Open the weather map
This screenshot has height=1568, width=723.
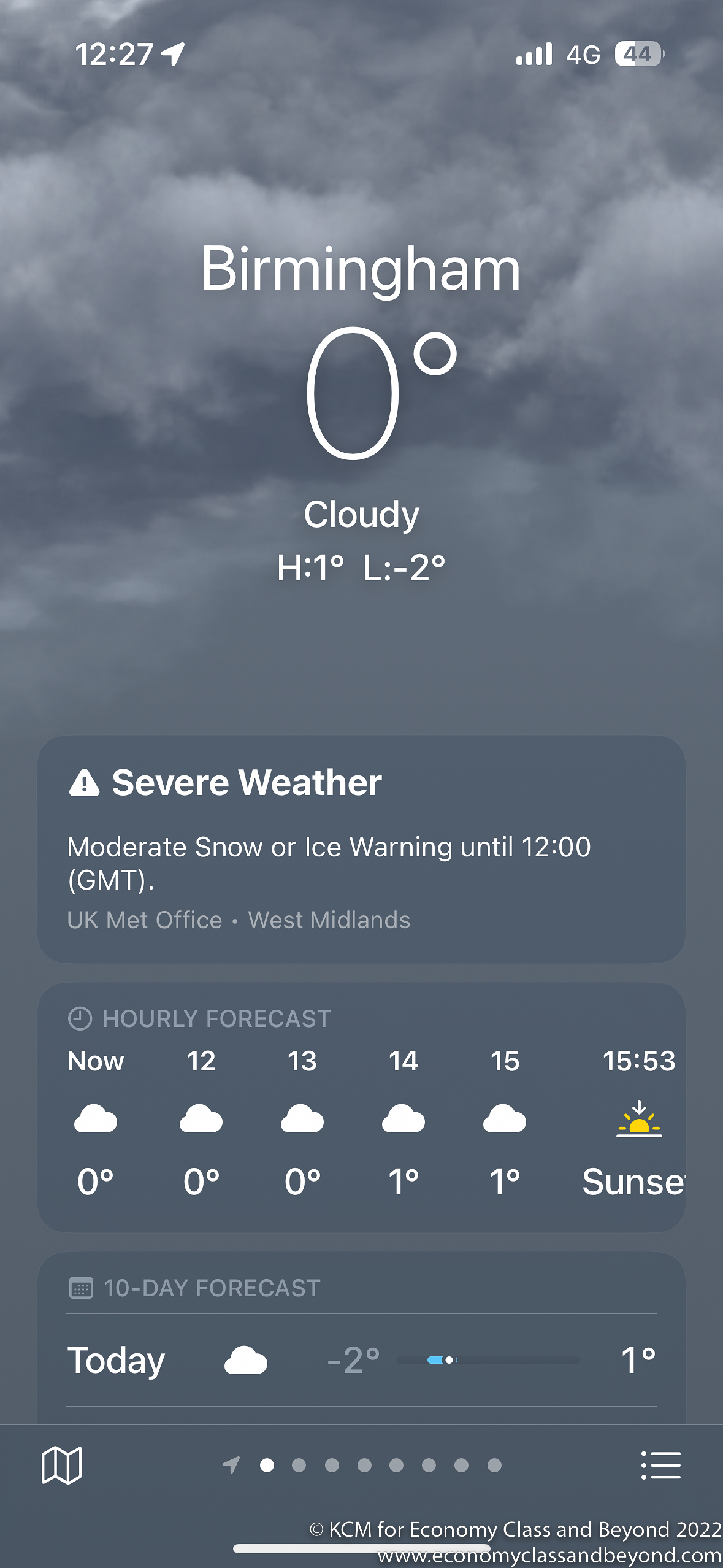click(x=61, y=1465)
